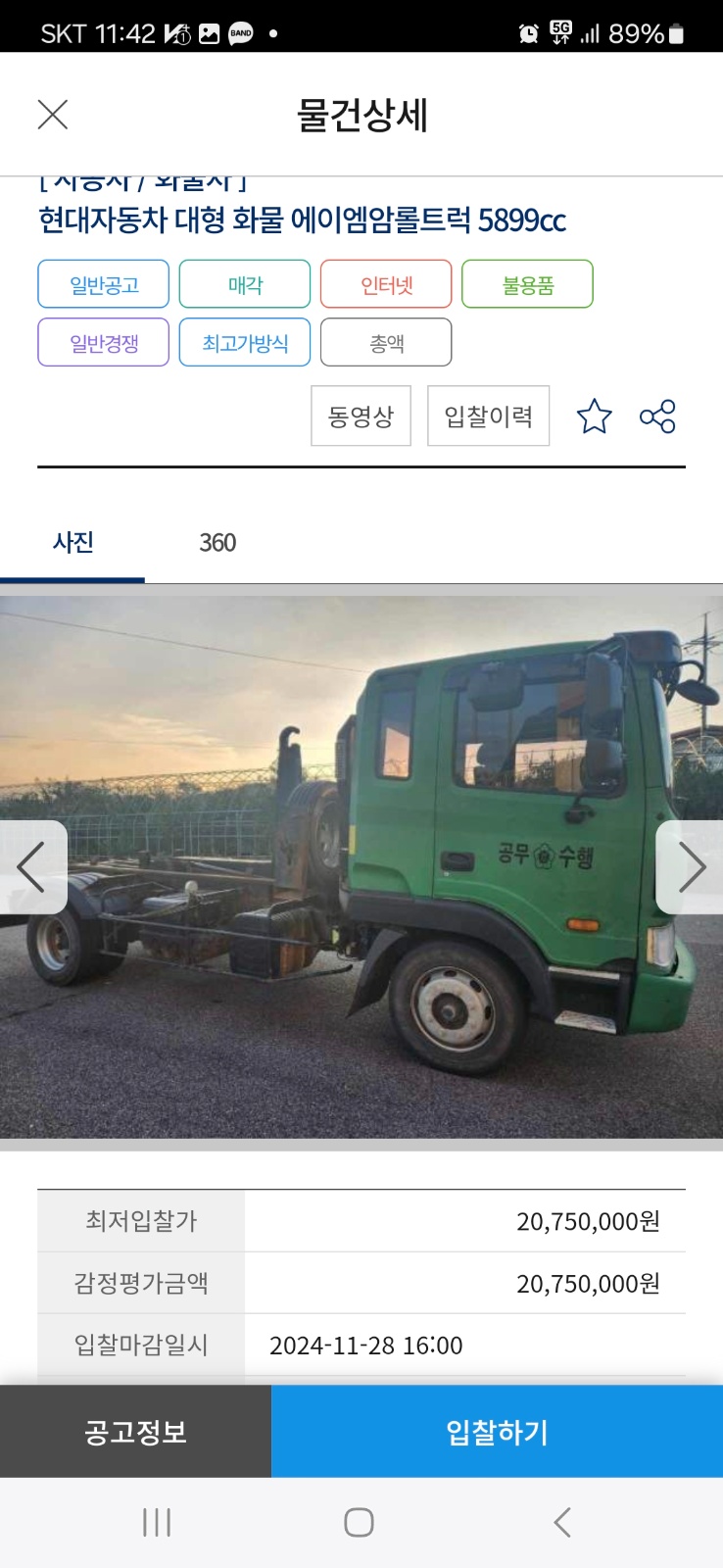Open the share options icon
The height and width of the screenshot is (1568, 723).
(658, 416)
